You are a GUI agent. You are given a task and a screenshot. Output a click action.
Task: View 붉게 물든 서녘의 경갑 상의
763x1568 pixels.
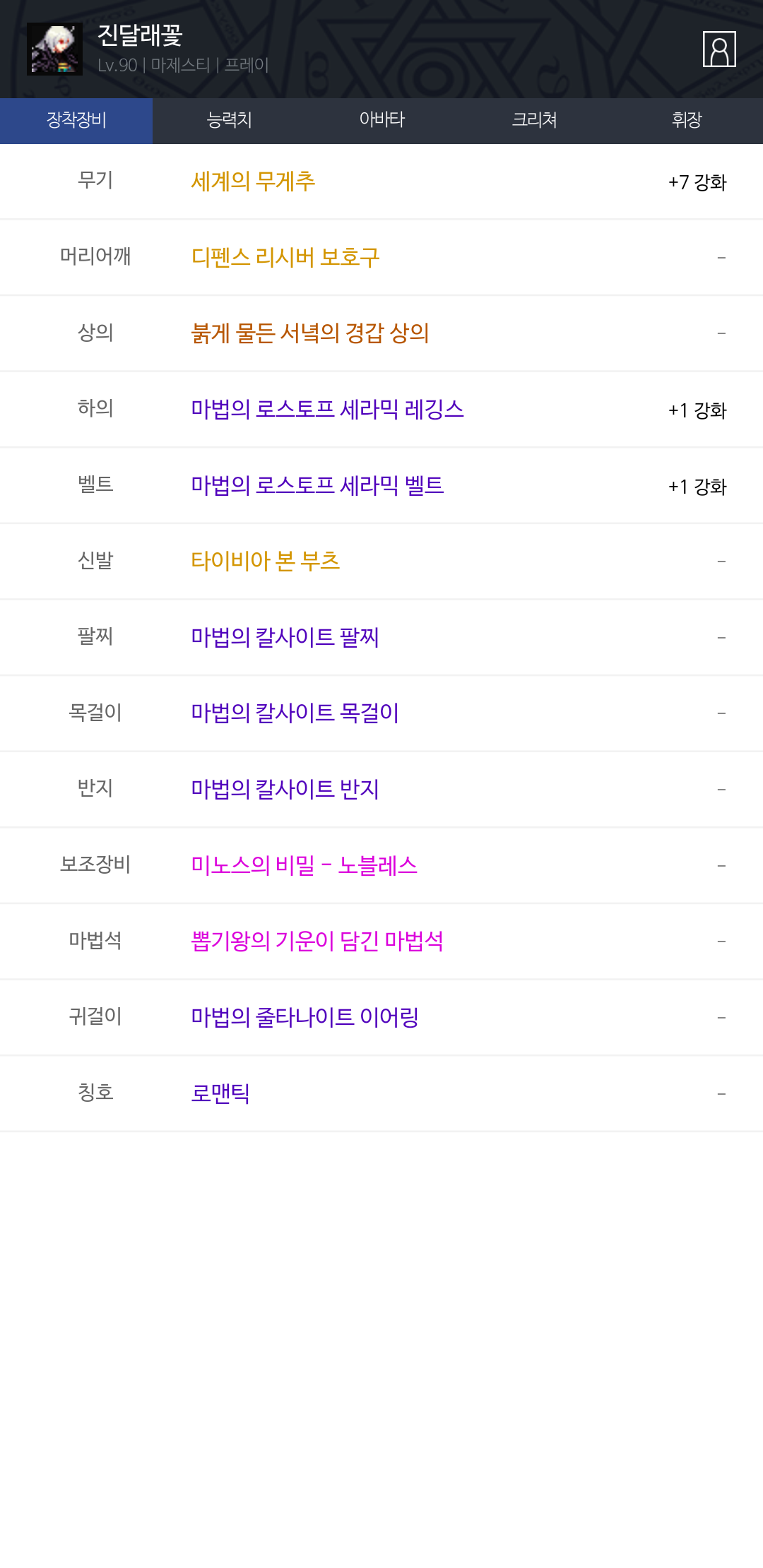tap(310, 333)
